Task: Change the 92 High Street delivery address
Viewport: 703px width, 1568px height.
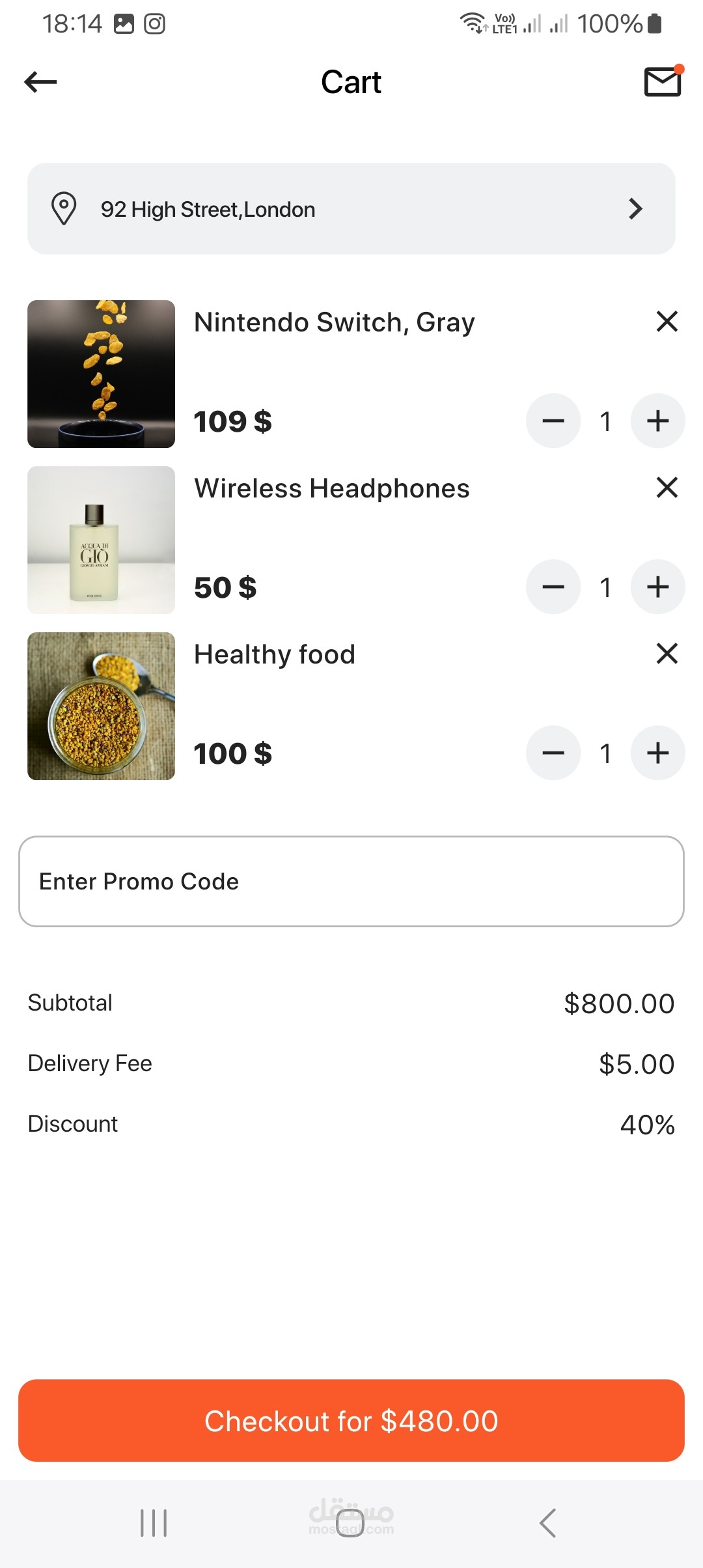Action: [x=351, y=208]
